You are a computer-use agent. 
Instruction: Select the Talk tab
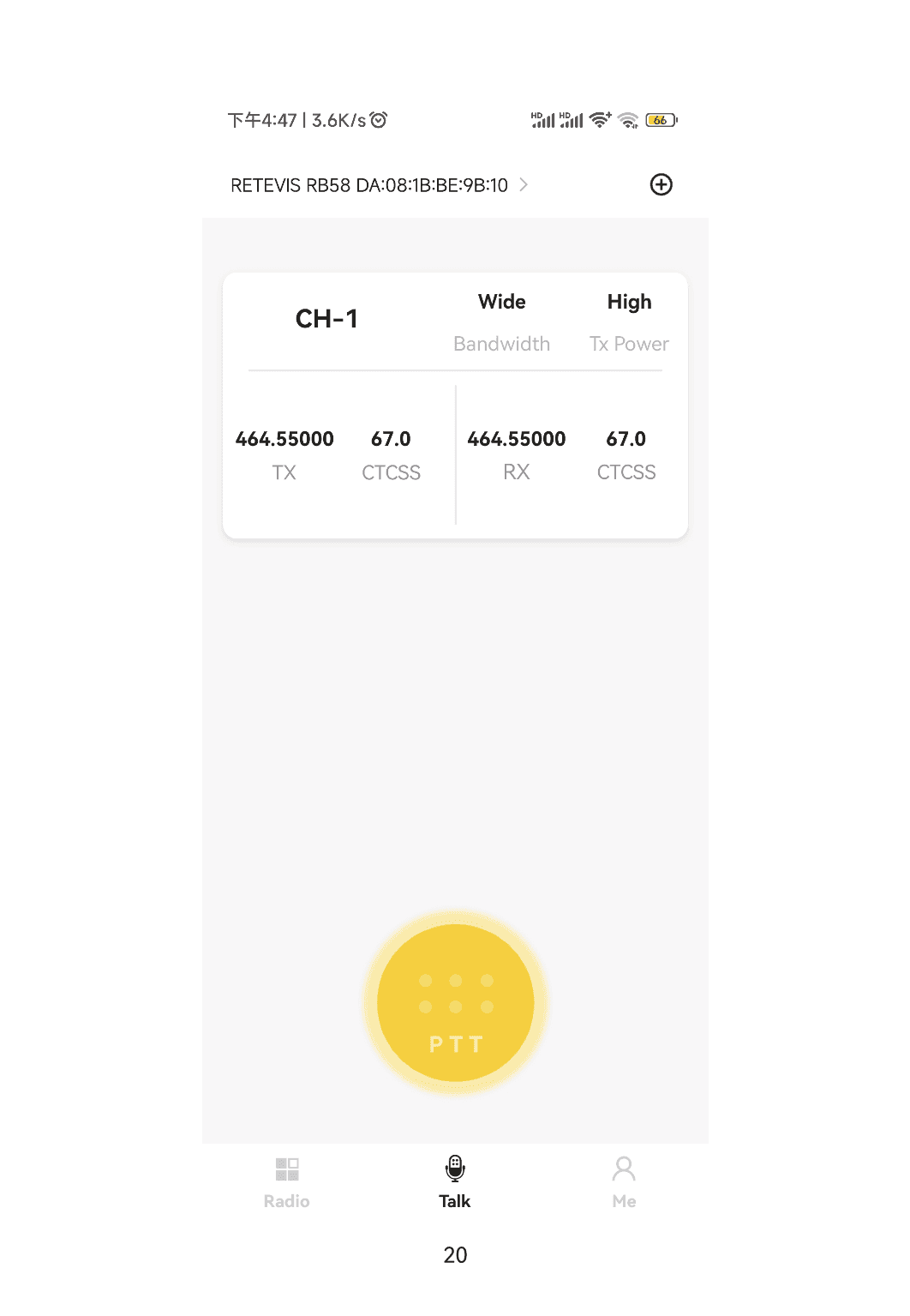(x=455, y=1181)
